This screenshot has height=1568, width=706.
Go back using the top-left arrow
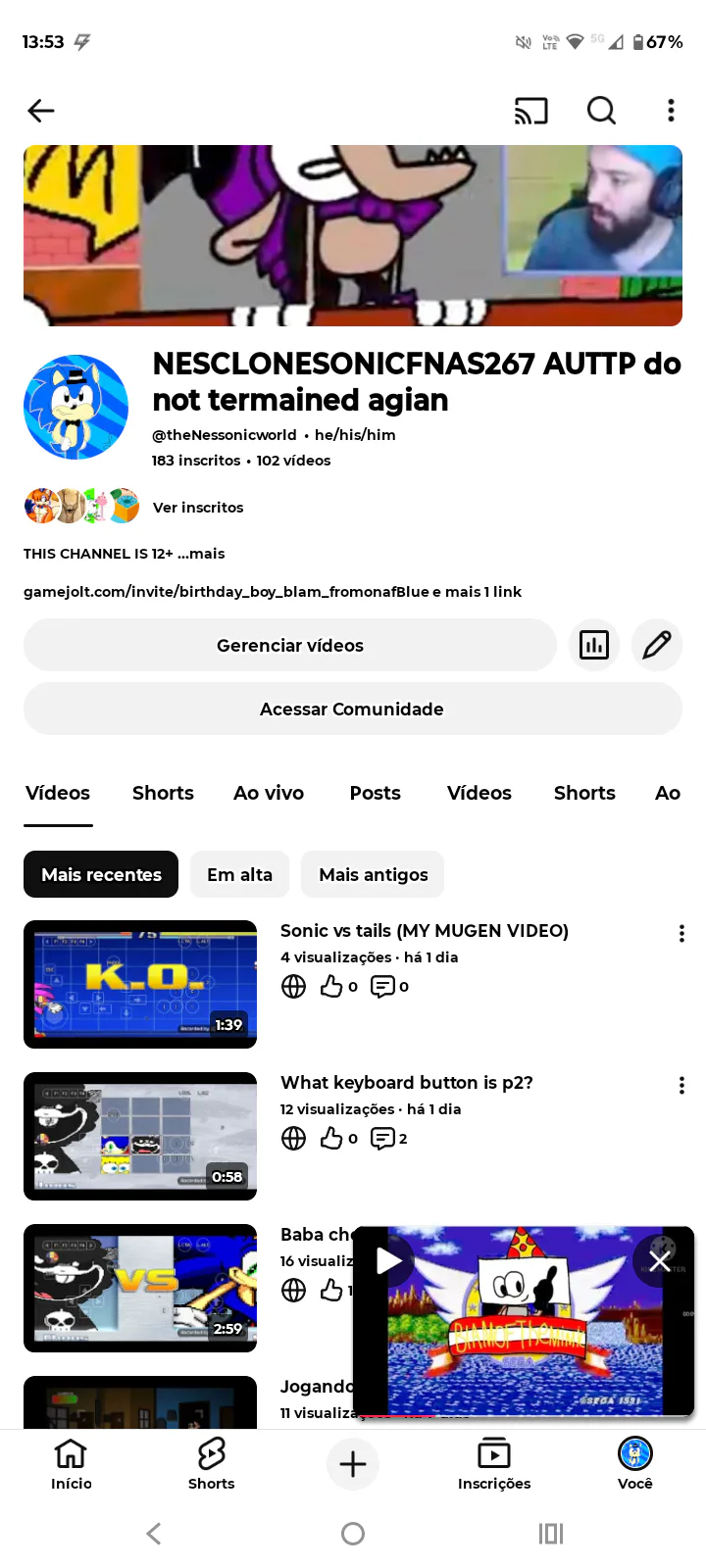41,111
